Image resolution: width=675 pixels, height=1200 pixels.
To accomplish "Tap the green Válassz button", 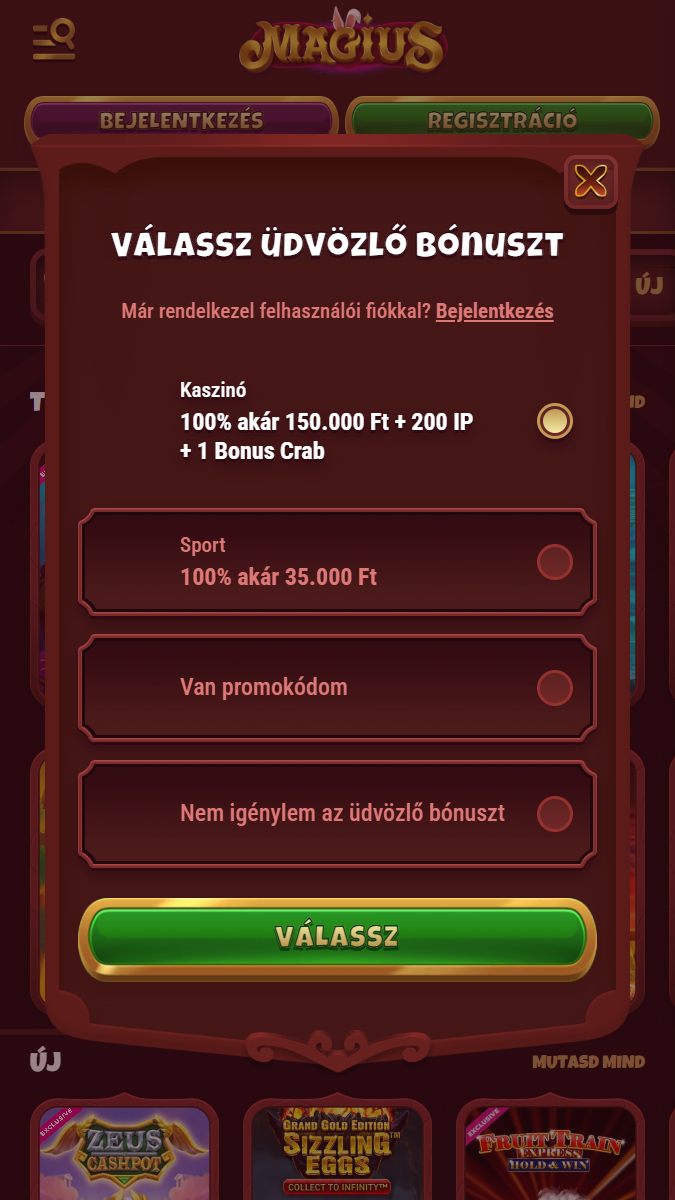I will [x=337, y=937].
